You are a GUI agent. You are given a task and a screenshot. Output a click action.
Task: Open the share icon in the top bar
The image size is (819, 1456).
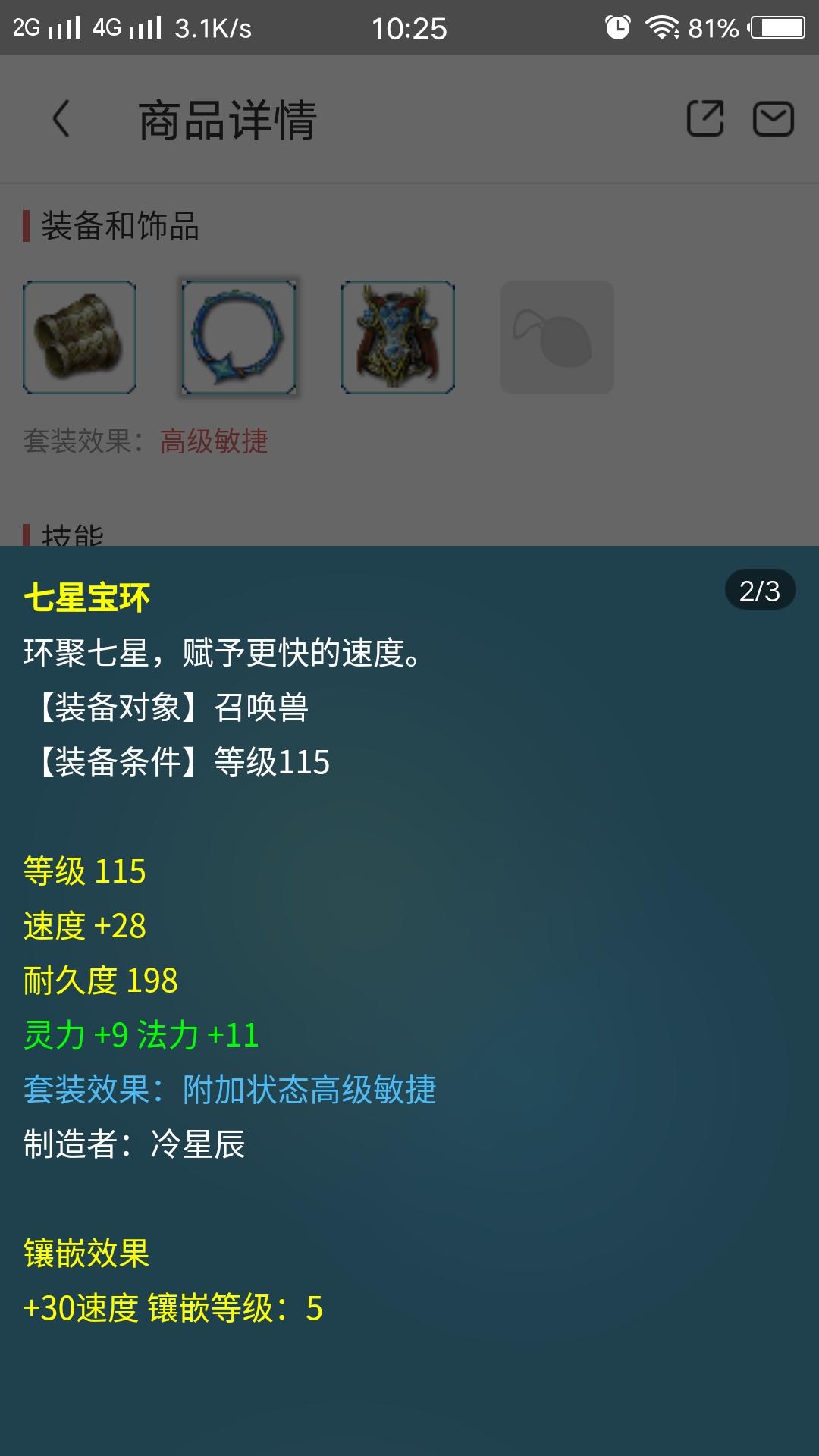[x=704, y=118]
